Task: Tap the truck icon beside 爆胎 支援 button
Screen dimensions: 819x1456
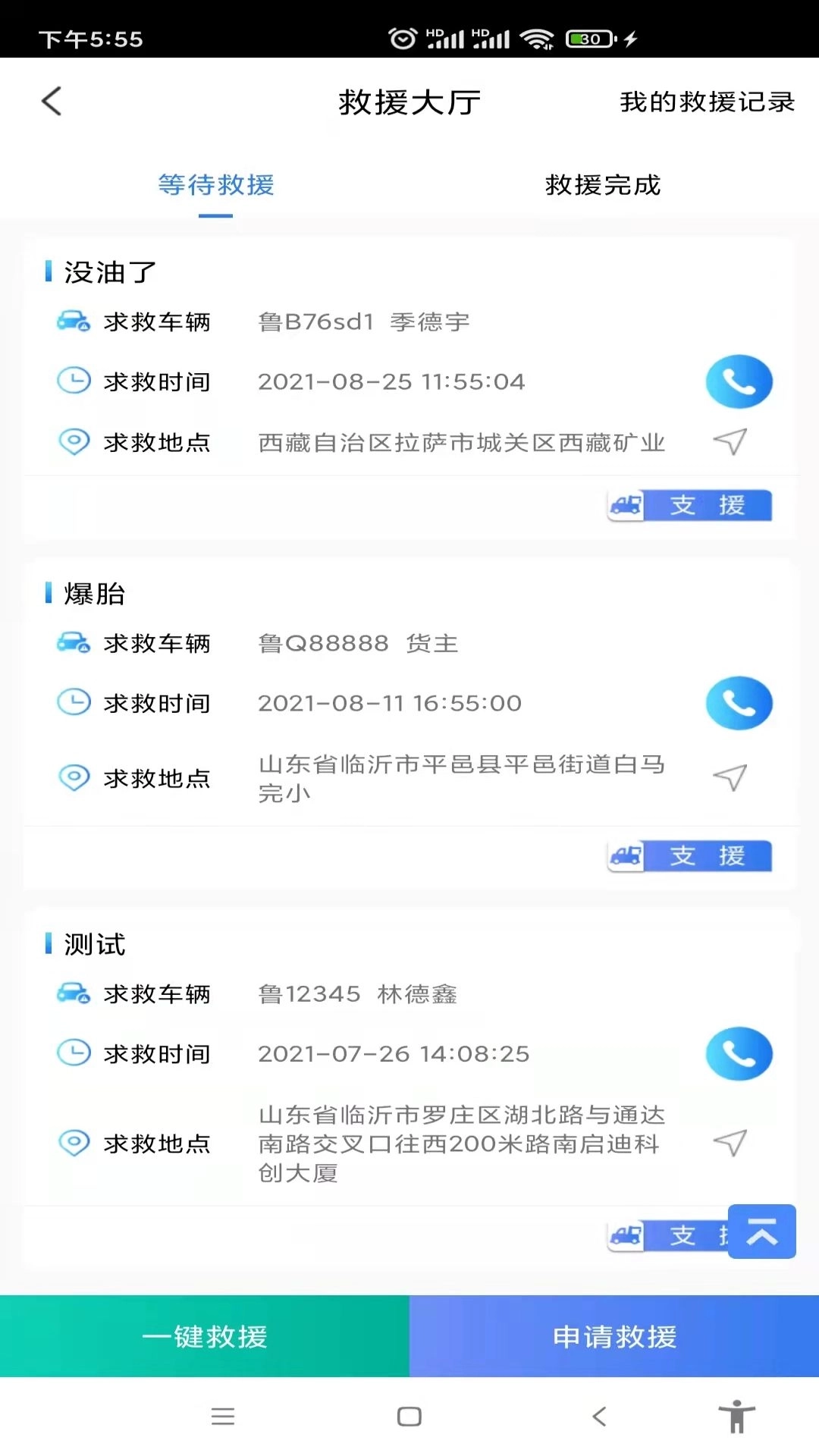Action: 625,855
